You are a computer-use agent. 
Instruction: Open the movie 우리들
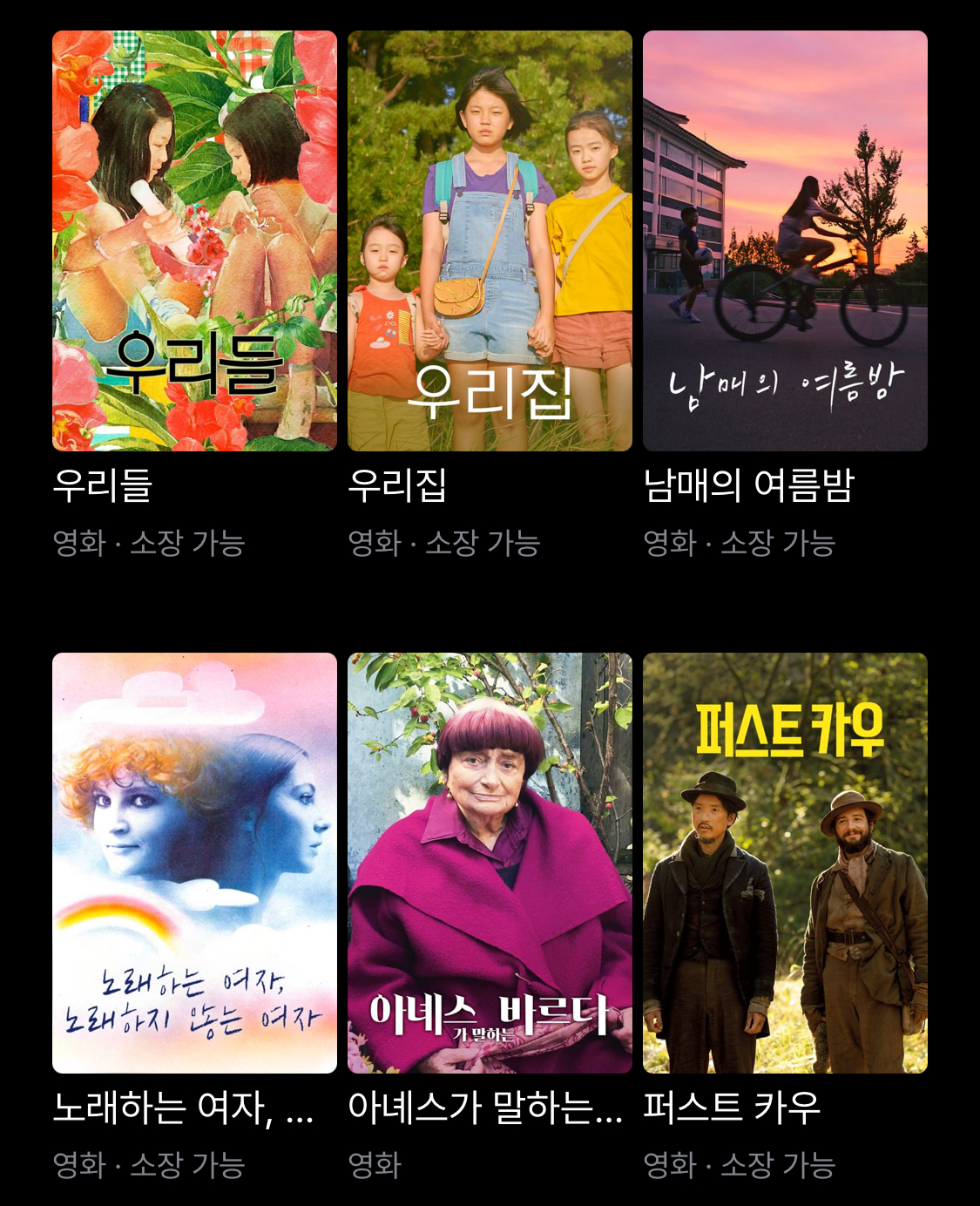click(194, 241)
